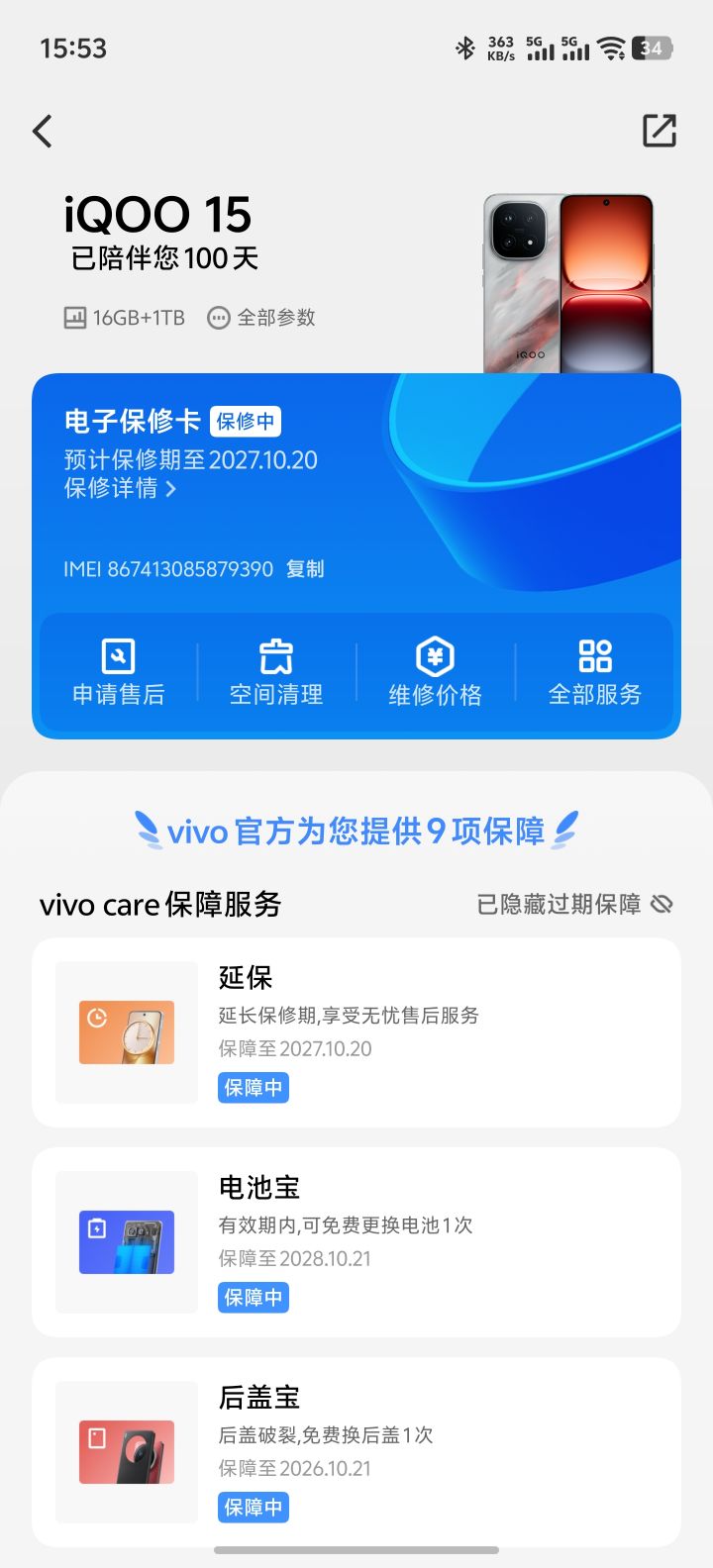Go back using the top-left arrow
This screenshot has height=1568, width=713.
[x=43, y=131]
